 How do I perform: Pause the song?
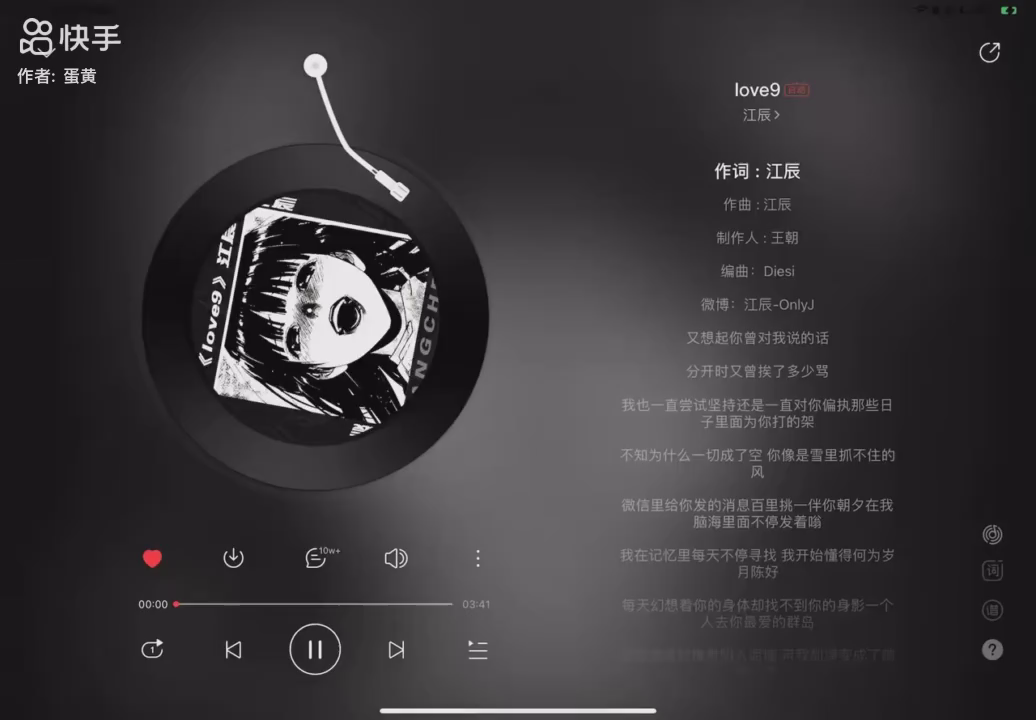coord(315,649)
